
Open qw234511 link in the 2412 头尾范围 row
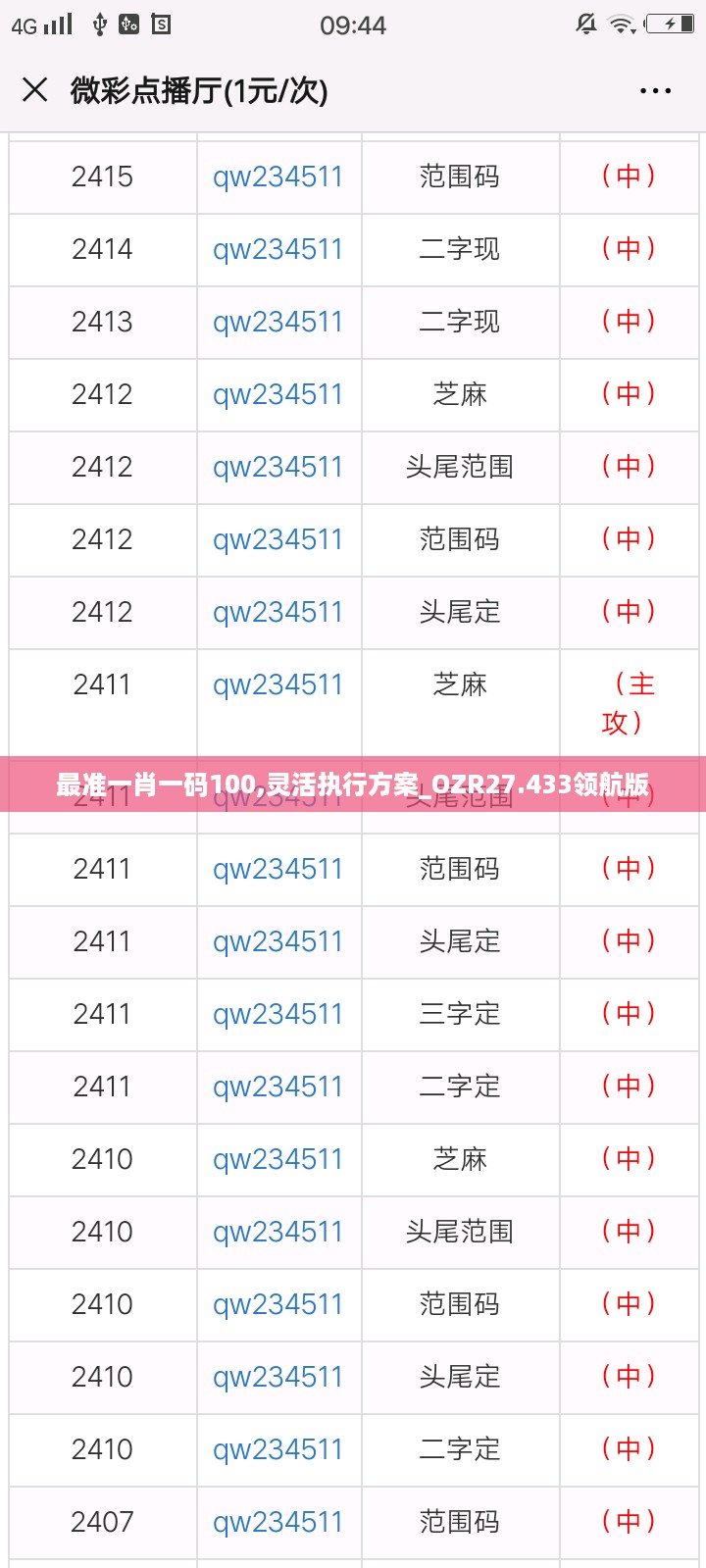[277, 467]
